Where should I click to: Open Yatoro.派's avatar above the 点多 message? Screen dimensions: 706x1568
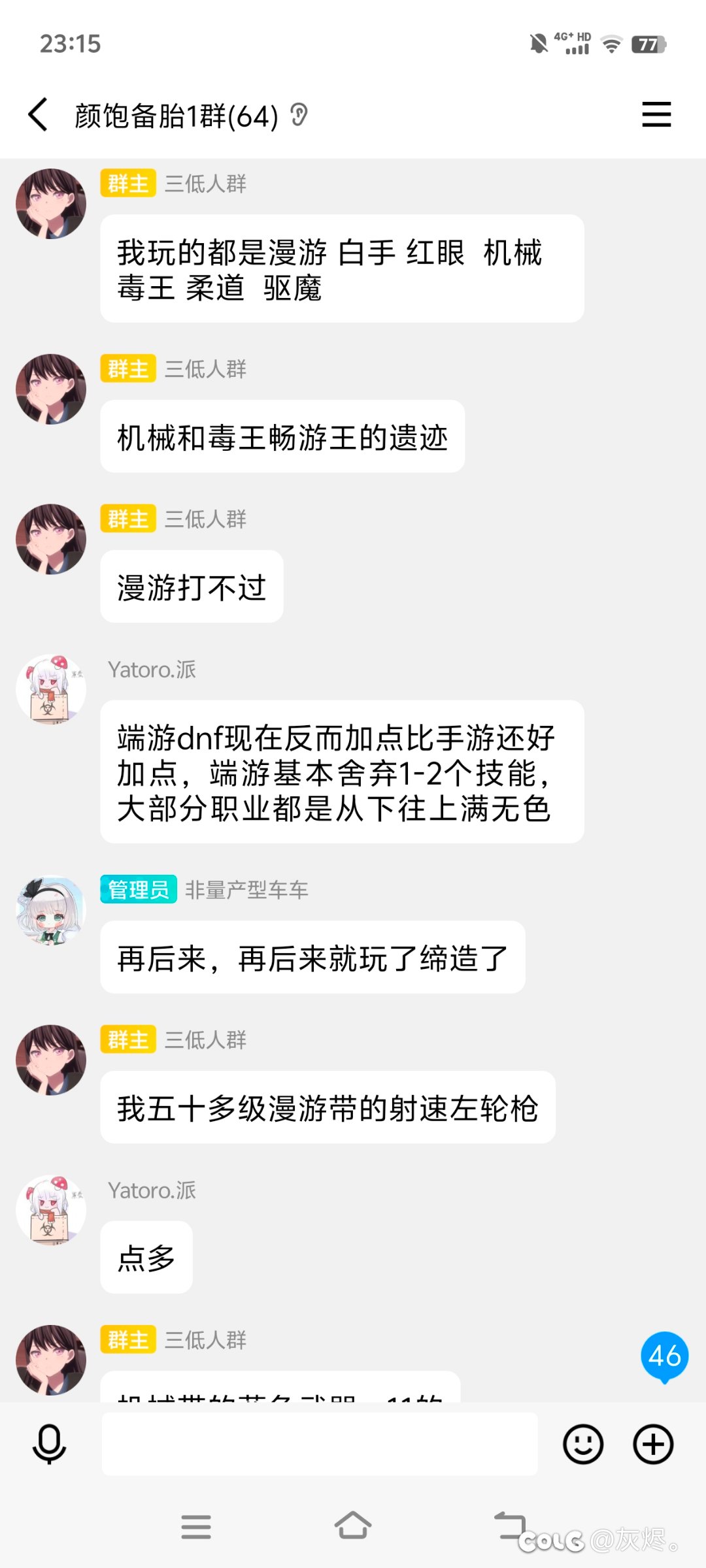coord(51,1210)
